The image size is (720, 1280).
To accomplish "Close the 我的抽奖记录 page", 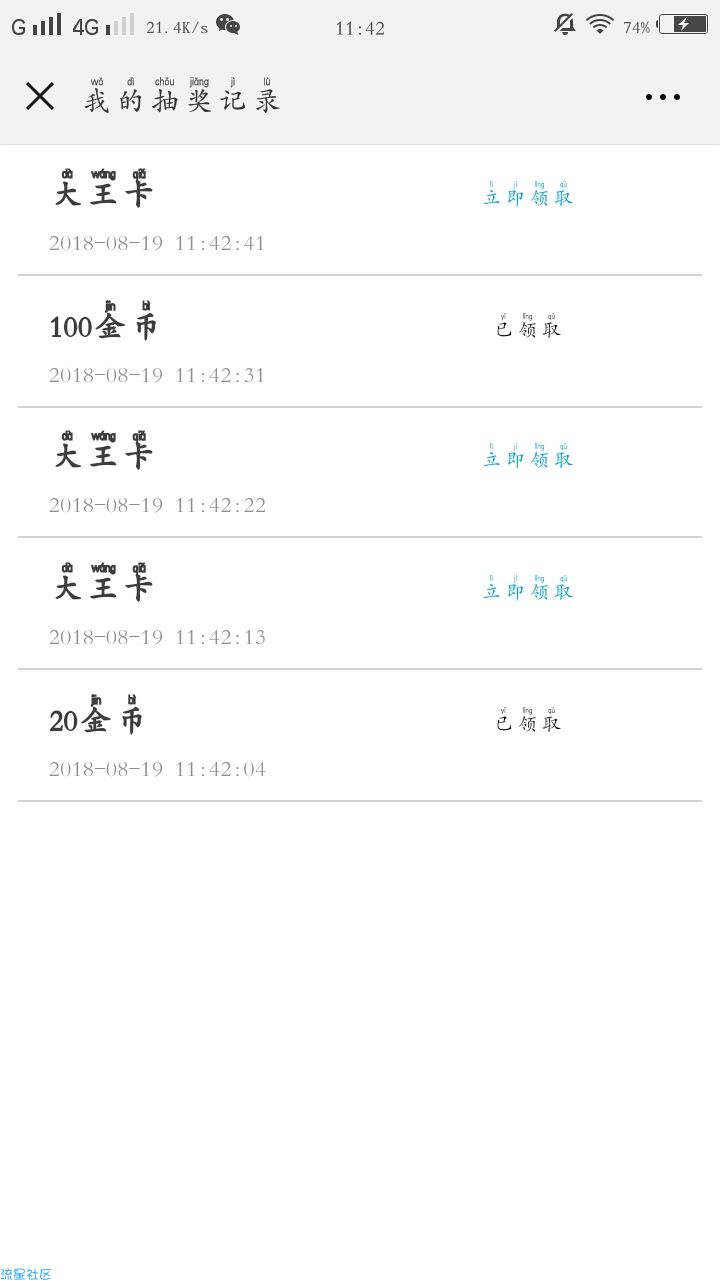I will tap(40, 97).
